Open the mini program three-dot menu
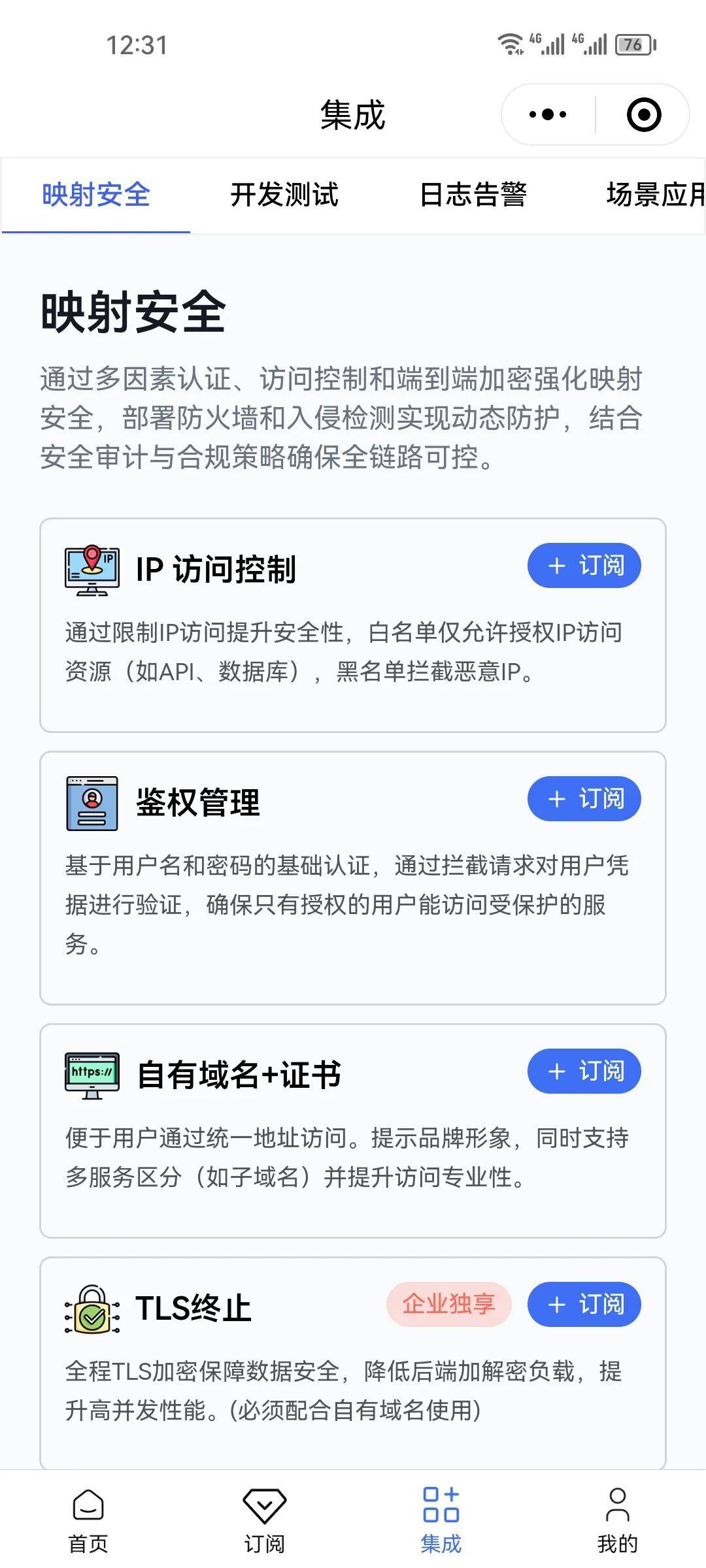The image size is (706, 1568). tap(548, 115)
